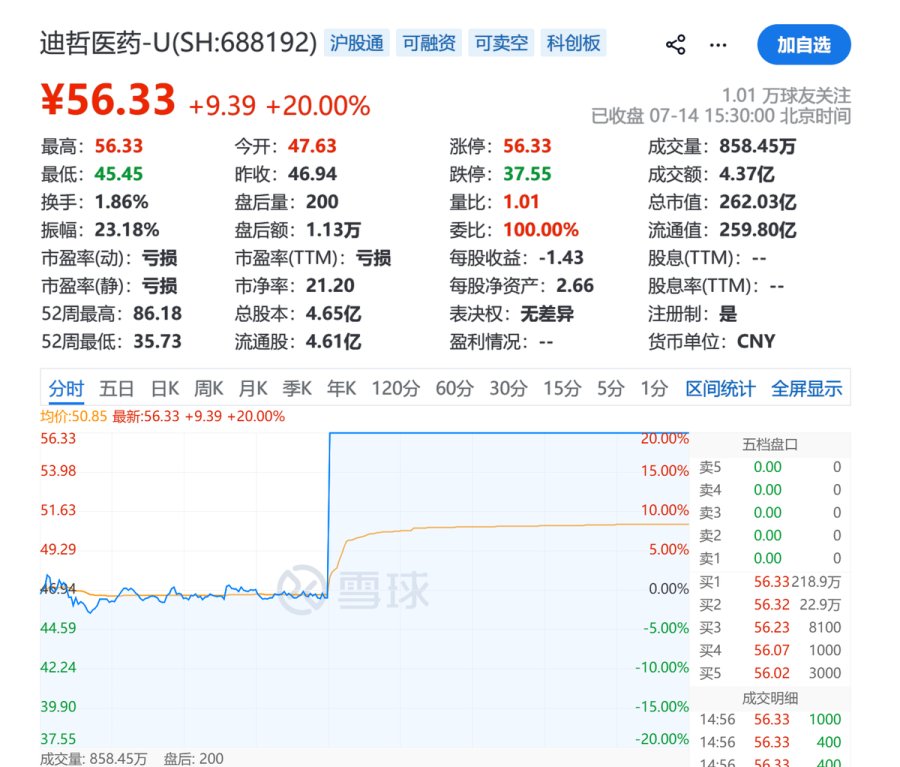This screenshot has width=900, height=767.
Task: Switch to the 日K chart tab
Action: (165, 389)
